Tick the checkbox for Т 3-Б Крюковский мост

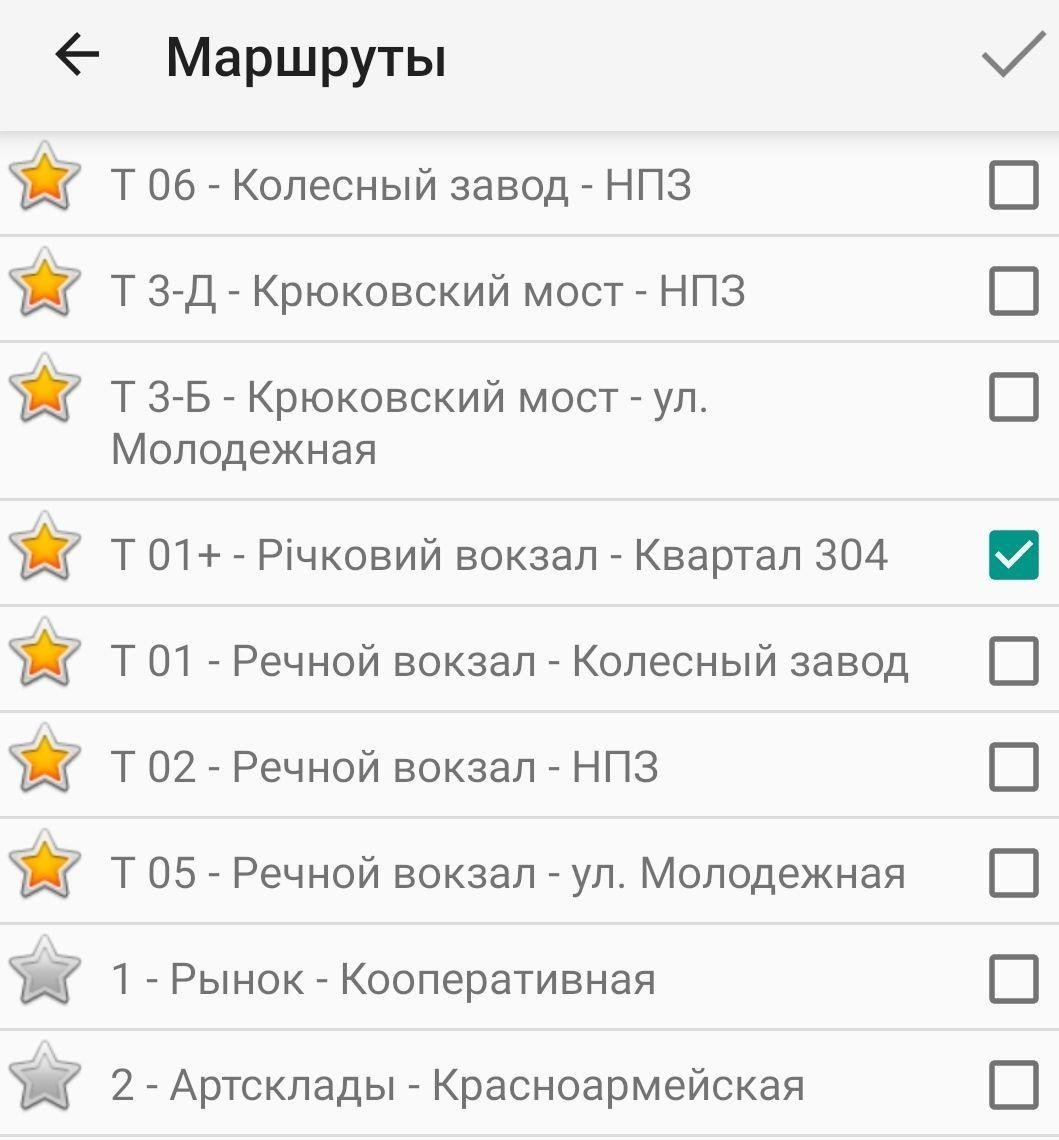click(1013, 397)
